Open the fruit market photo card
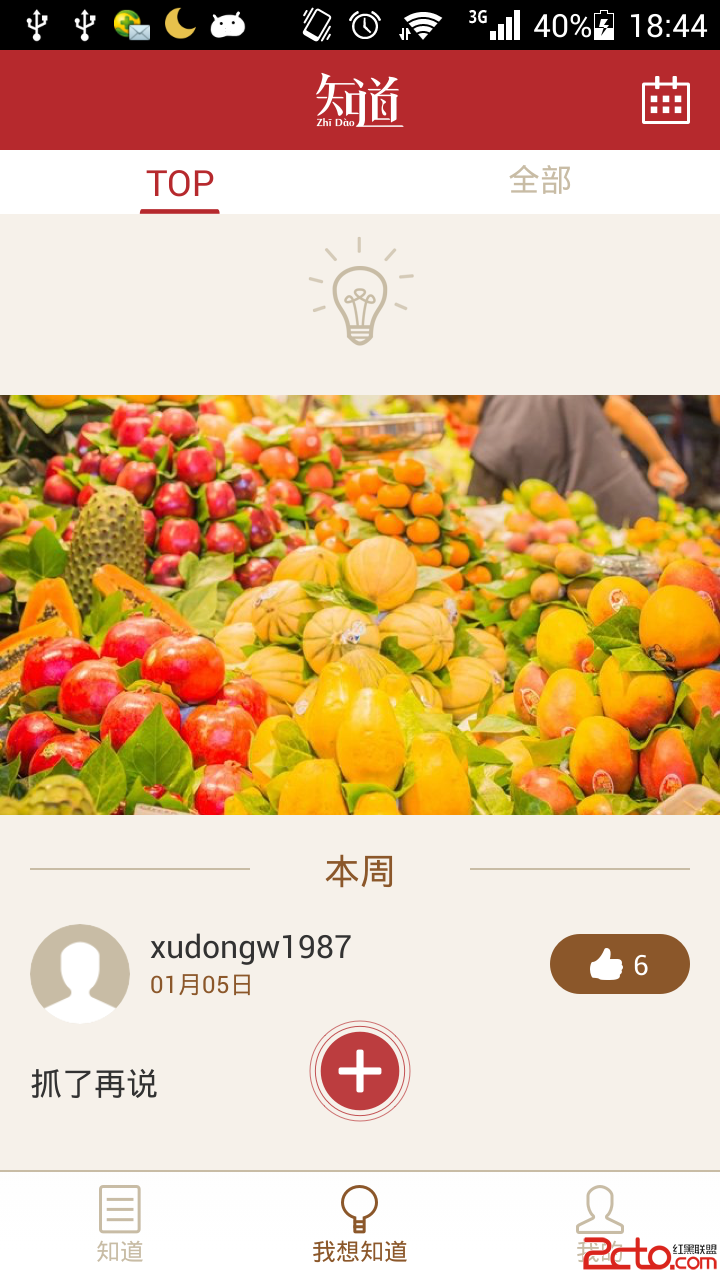The height and width of the screenshot is (1280, 720). pyautogui.click(x=360, y=604)
